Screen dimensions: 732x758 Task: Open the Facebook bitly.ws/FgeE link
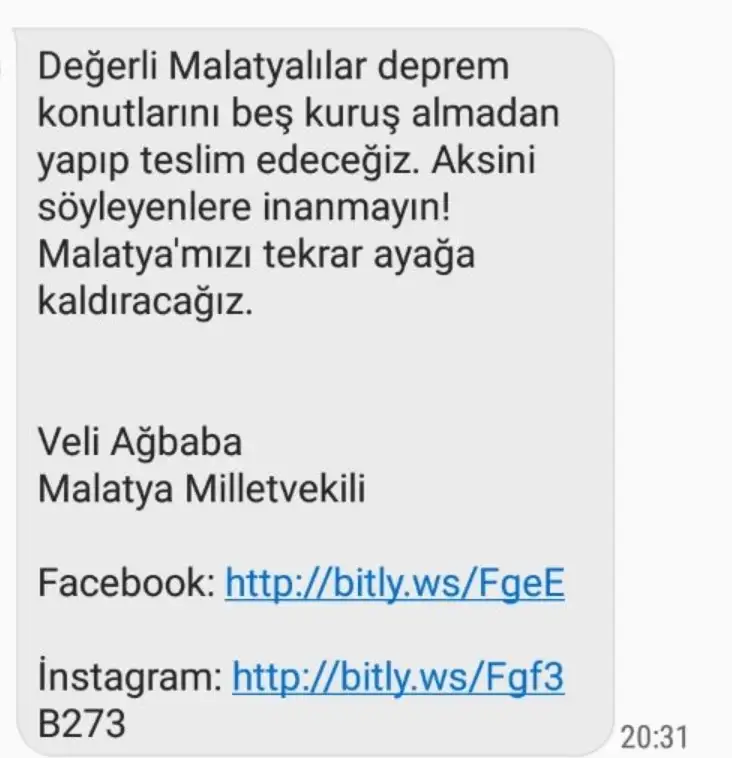tap(395, 583)
